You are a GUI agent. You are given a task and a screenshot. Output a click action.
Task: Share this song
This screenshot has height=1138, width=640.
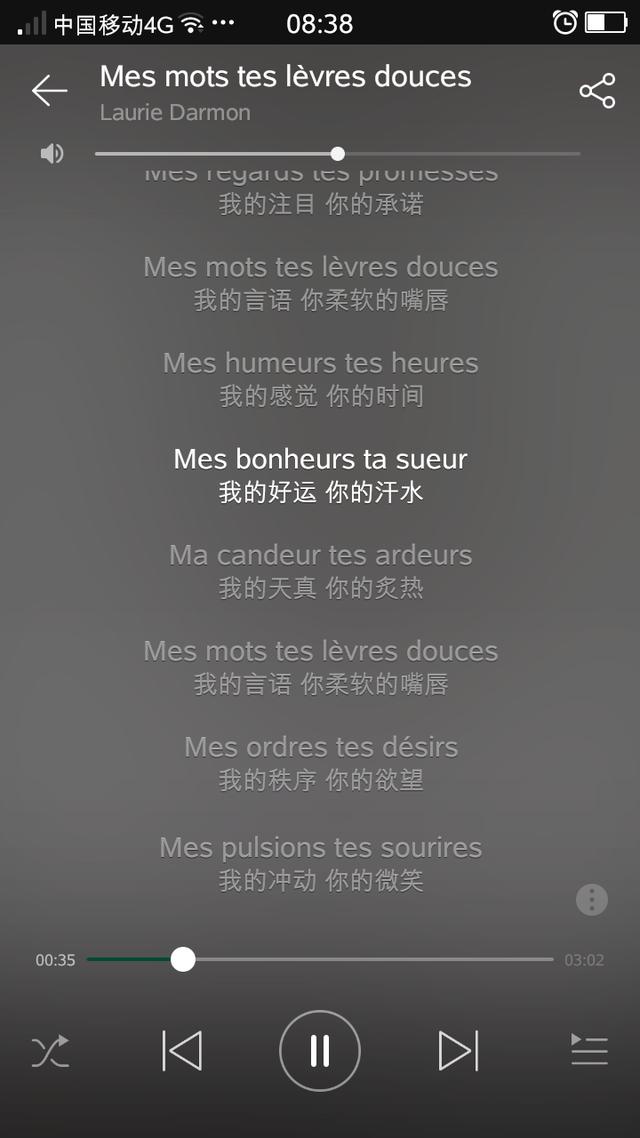point(597,91)
